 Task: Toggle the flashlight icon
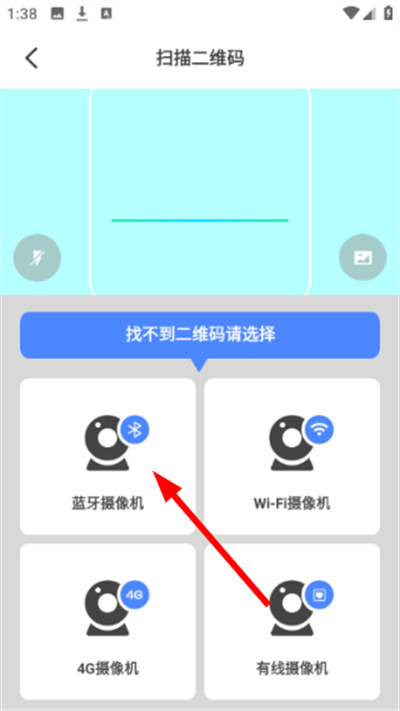pos(37,258)
